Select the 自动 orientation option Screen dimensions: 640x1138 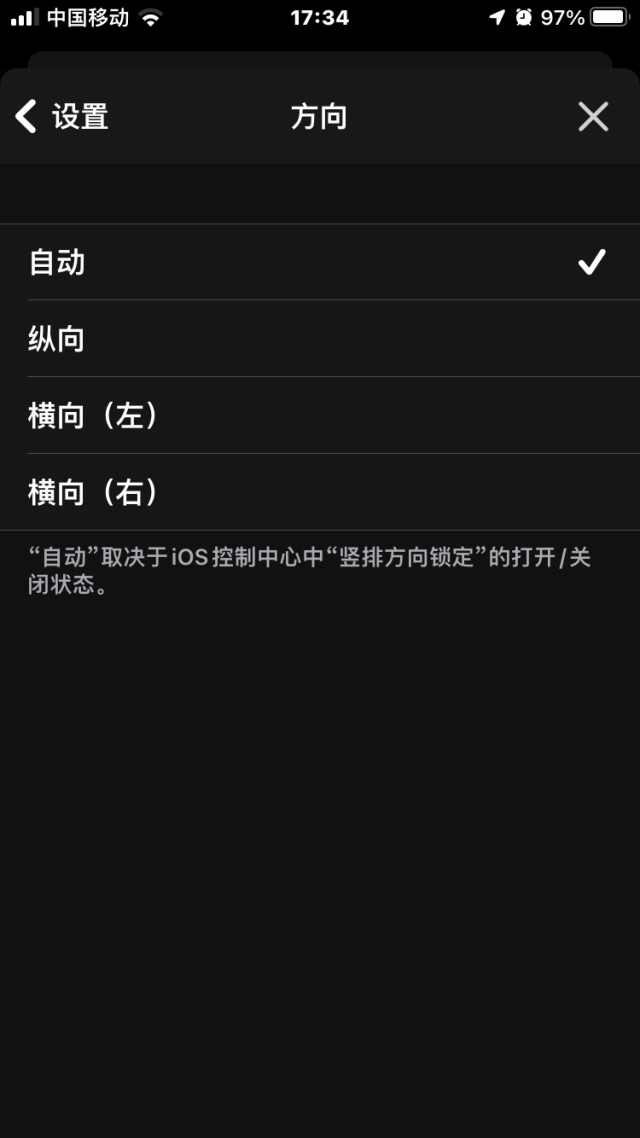(x=320, y=262)
